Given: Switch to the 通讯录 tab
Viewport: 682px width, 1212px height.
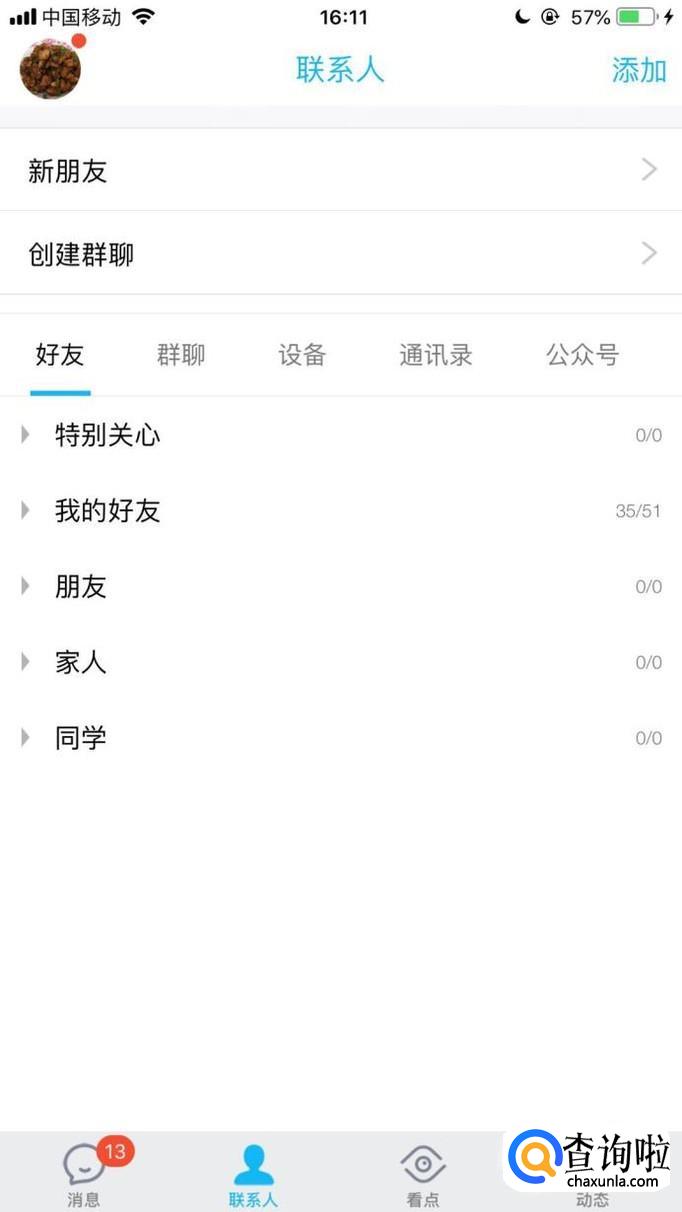Looking at the screenshot, I should tap(435, 355).
